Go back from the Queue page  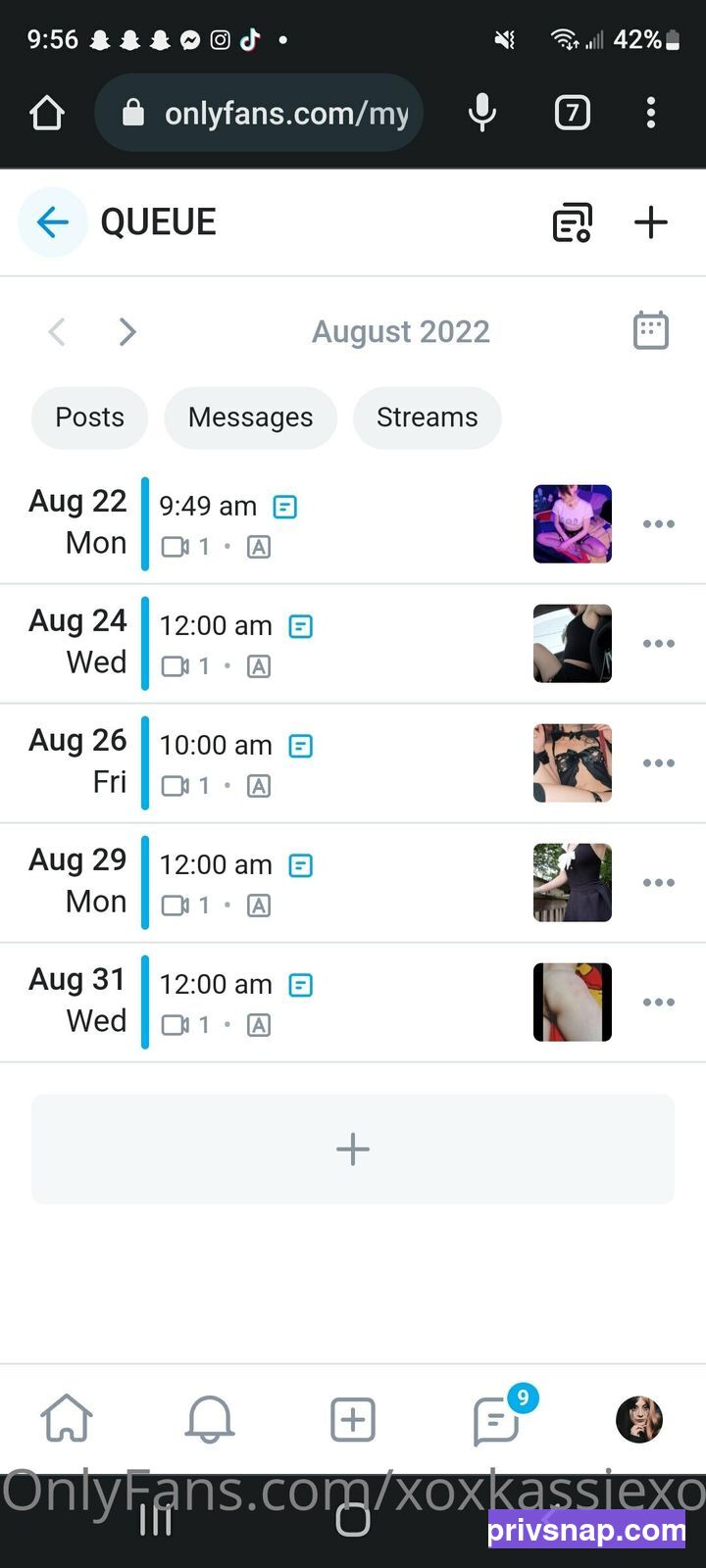coord(53,222)
